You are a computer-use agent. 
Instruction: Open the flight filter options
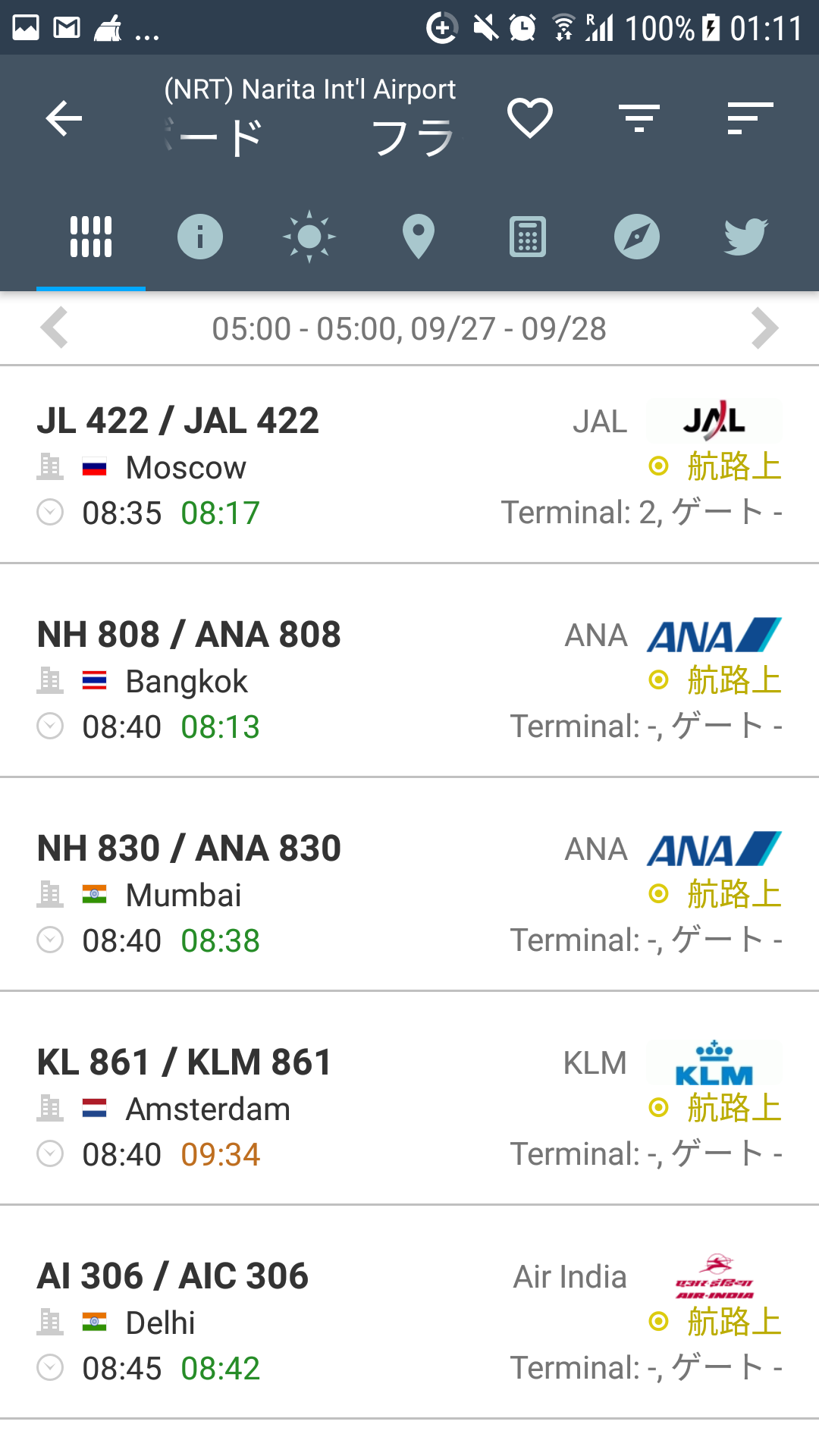click(639, 119)
